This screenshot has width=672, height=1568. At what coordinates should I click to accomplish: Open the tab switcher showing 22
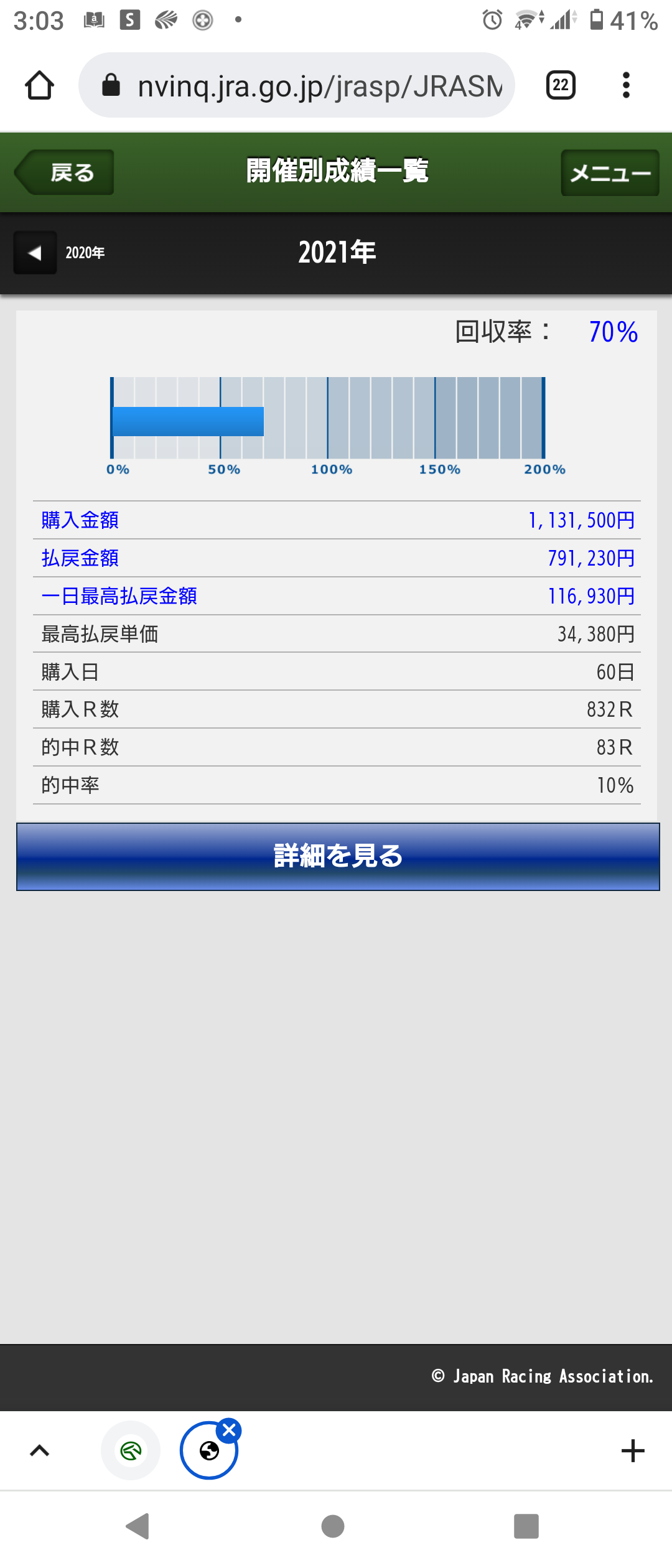click(561, 85)
